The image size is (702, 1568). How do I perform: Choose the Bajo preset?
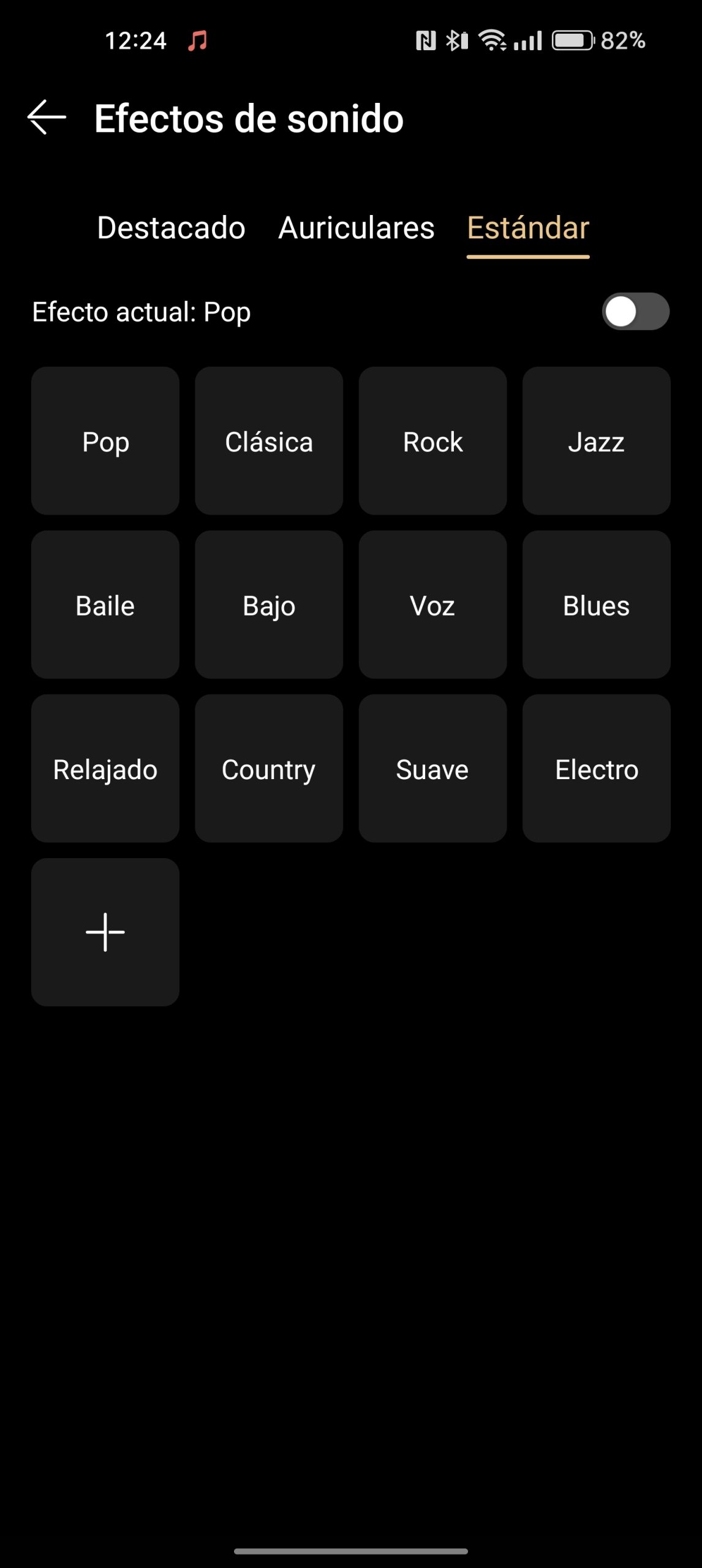[269, 605]
